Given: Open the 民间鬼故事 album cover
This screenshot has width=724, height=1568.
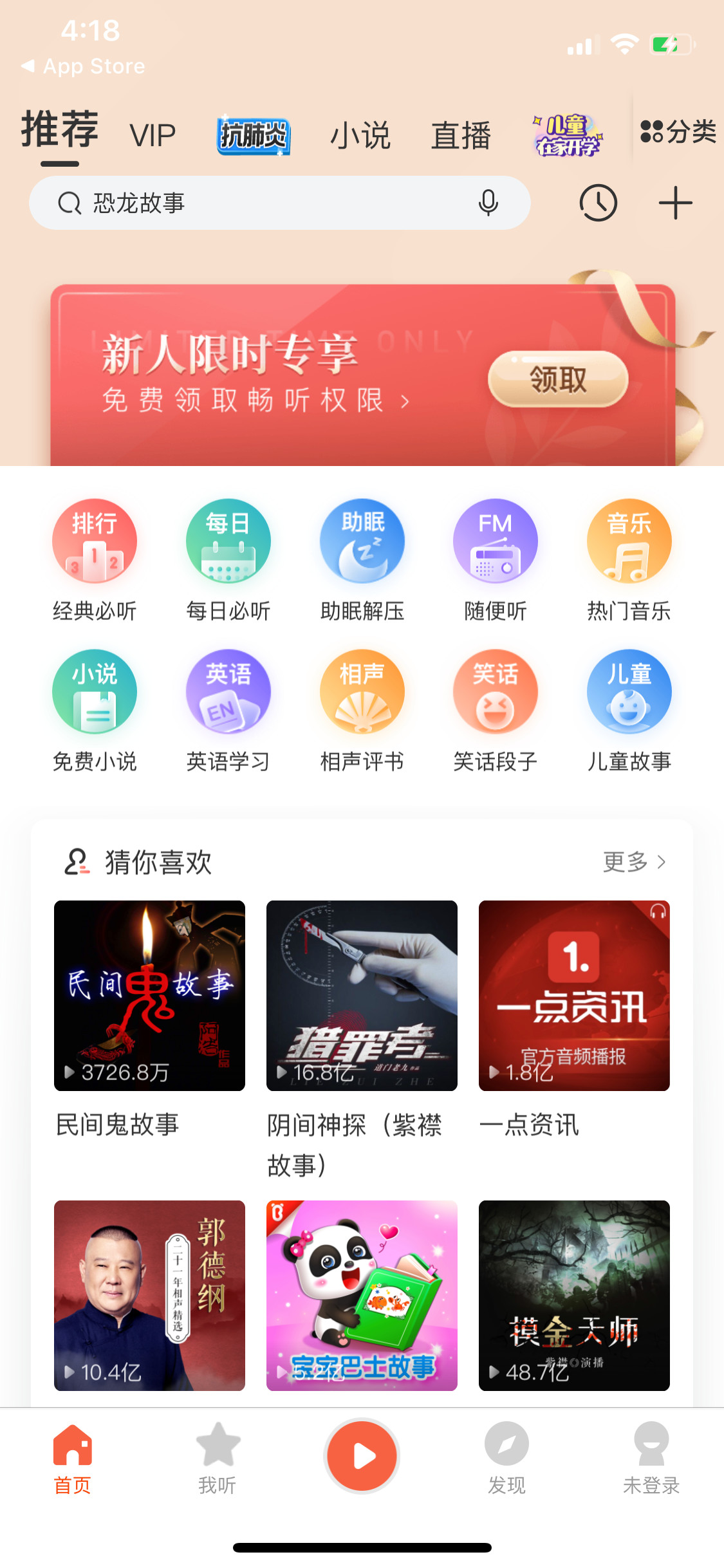Looking at the screenshot, I should (x=149, y=995).
